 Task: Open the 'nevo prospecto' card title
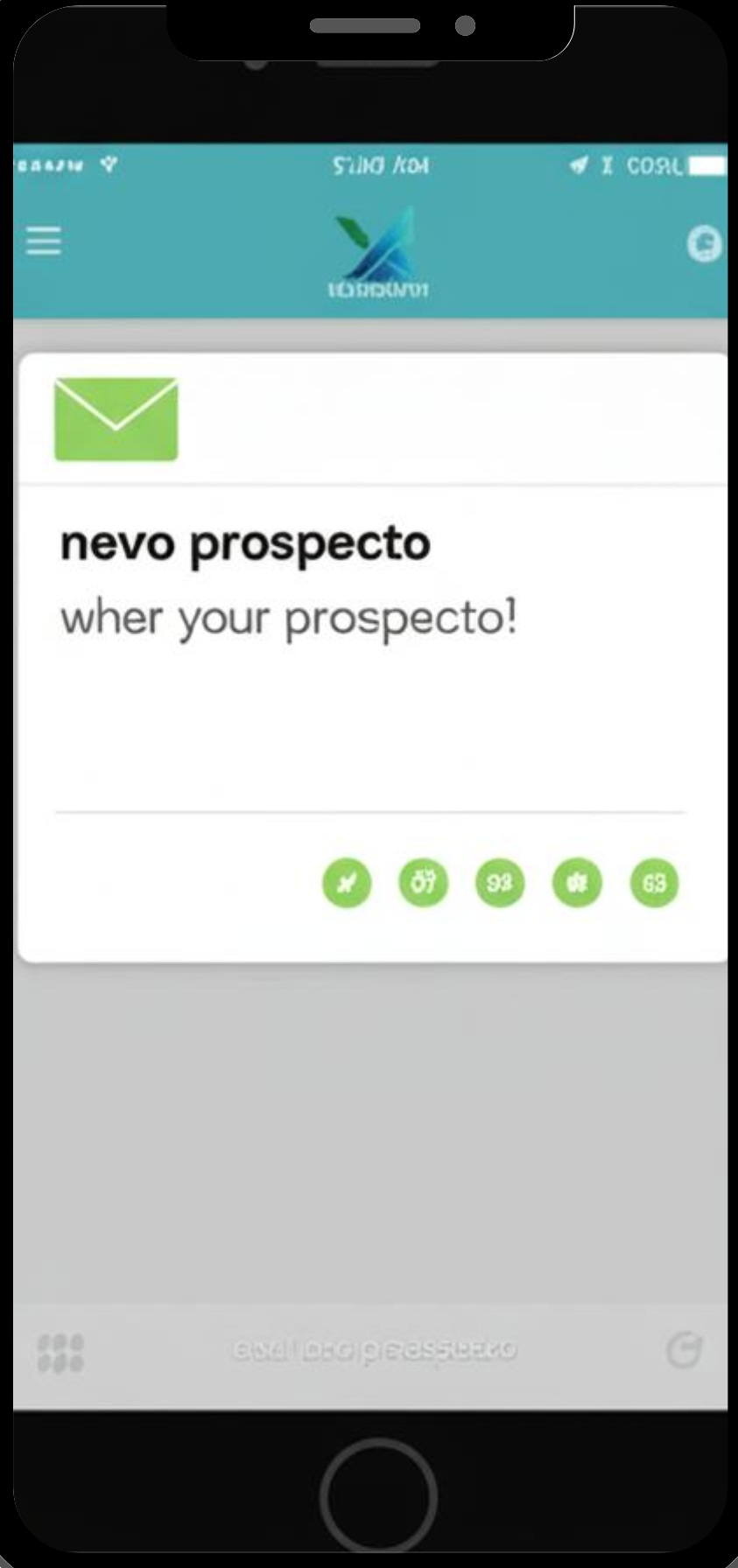[x=246, y=542]
